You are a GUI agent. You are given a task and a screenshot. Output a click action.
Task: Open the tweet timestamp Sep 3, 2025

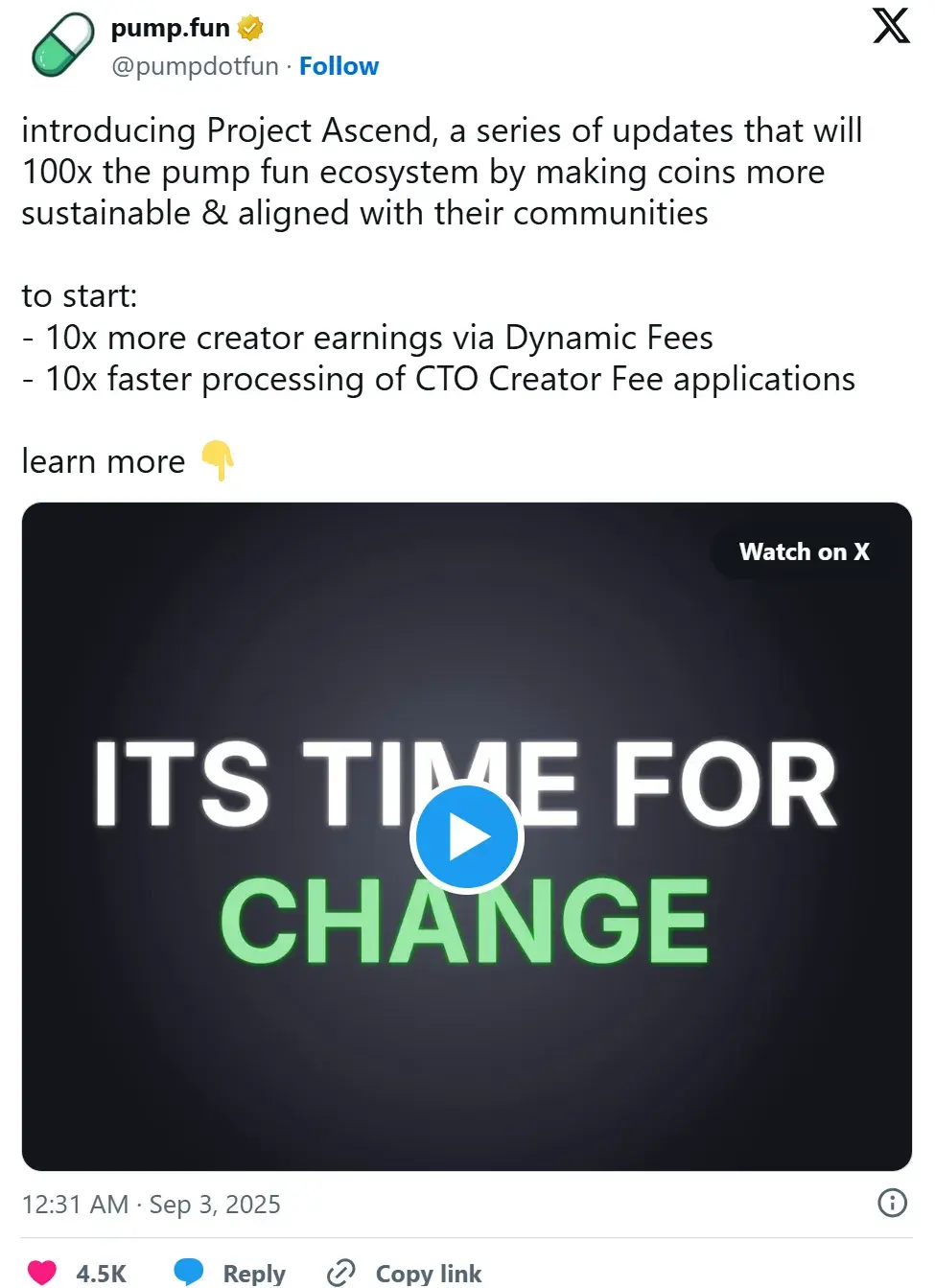coord(152,1205)
